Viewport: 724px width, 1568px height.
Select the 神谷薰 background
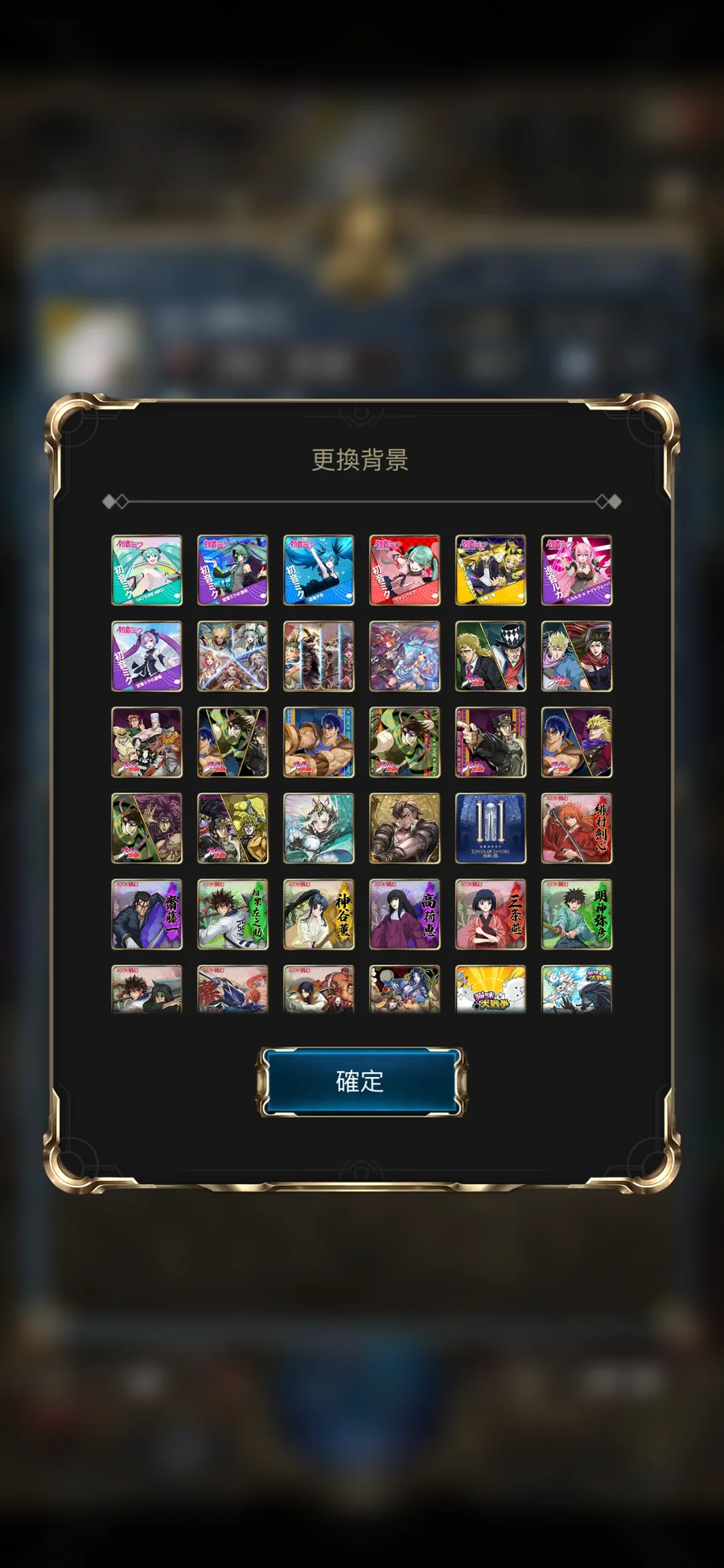click(319, 914)
